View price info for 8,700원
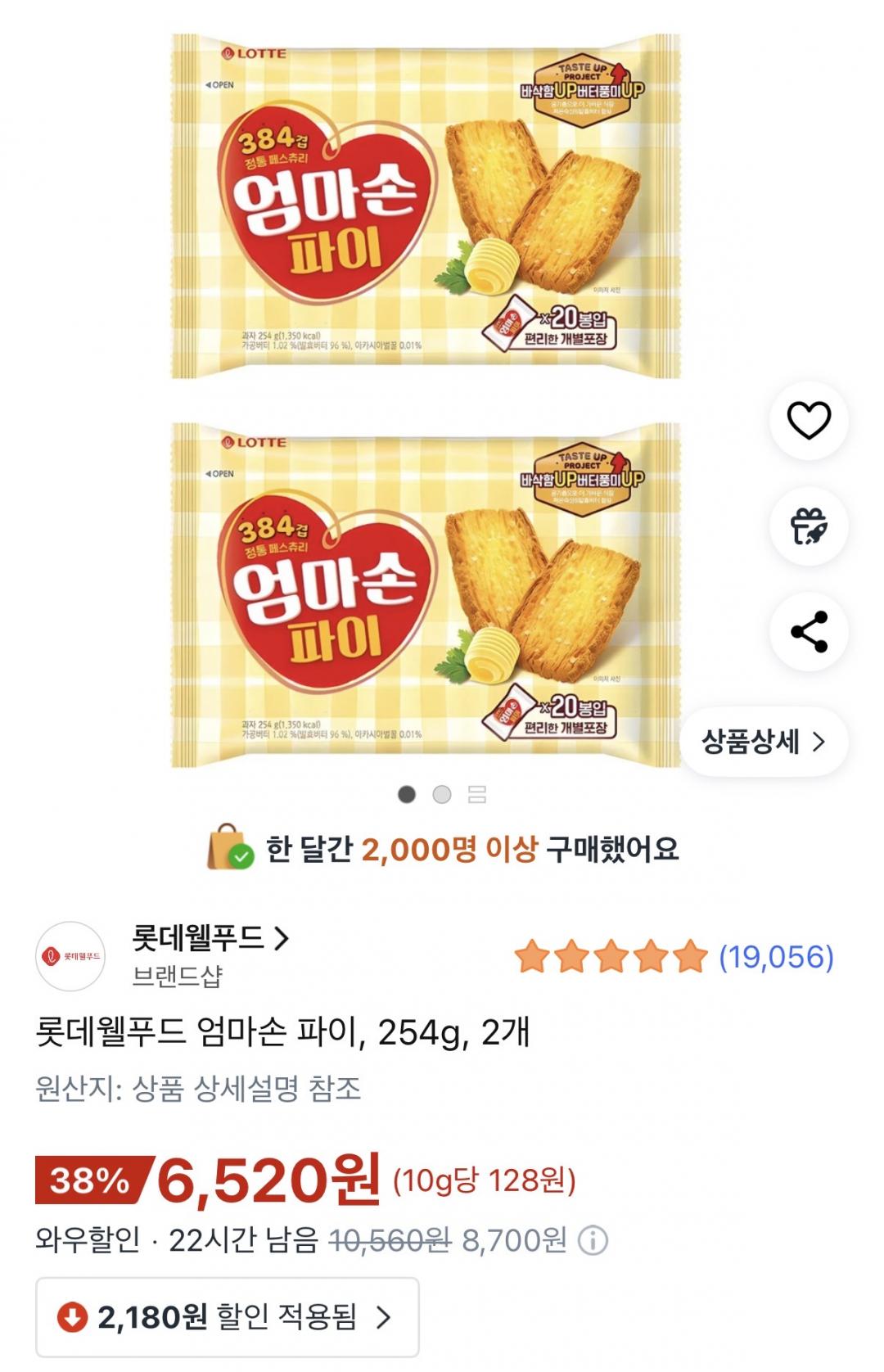The height and width of the screenshot is (1372, 884). click(x=593, y=1241)
